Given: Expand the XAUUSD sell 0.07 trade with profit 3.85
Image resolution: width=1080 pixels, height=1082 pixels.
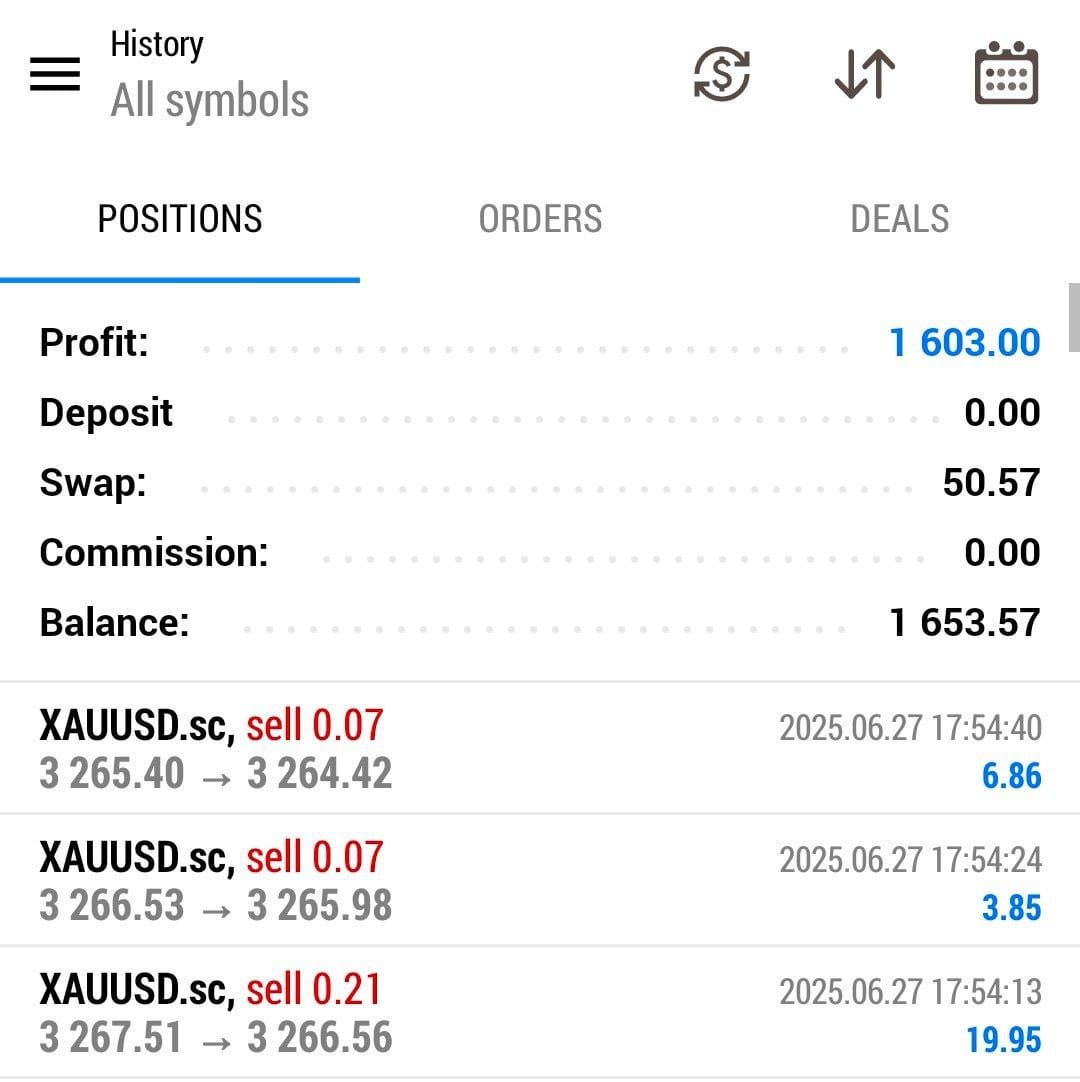Looking at the screenshot, I should click(540, 881).
